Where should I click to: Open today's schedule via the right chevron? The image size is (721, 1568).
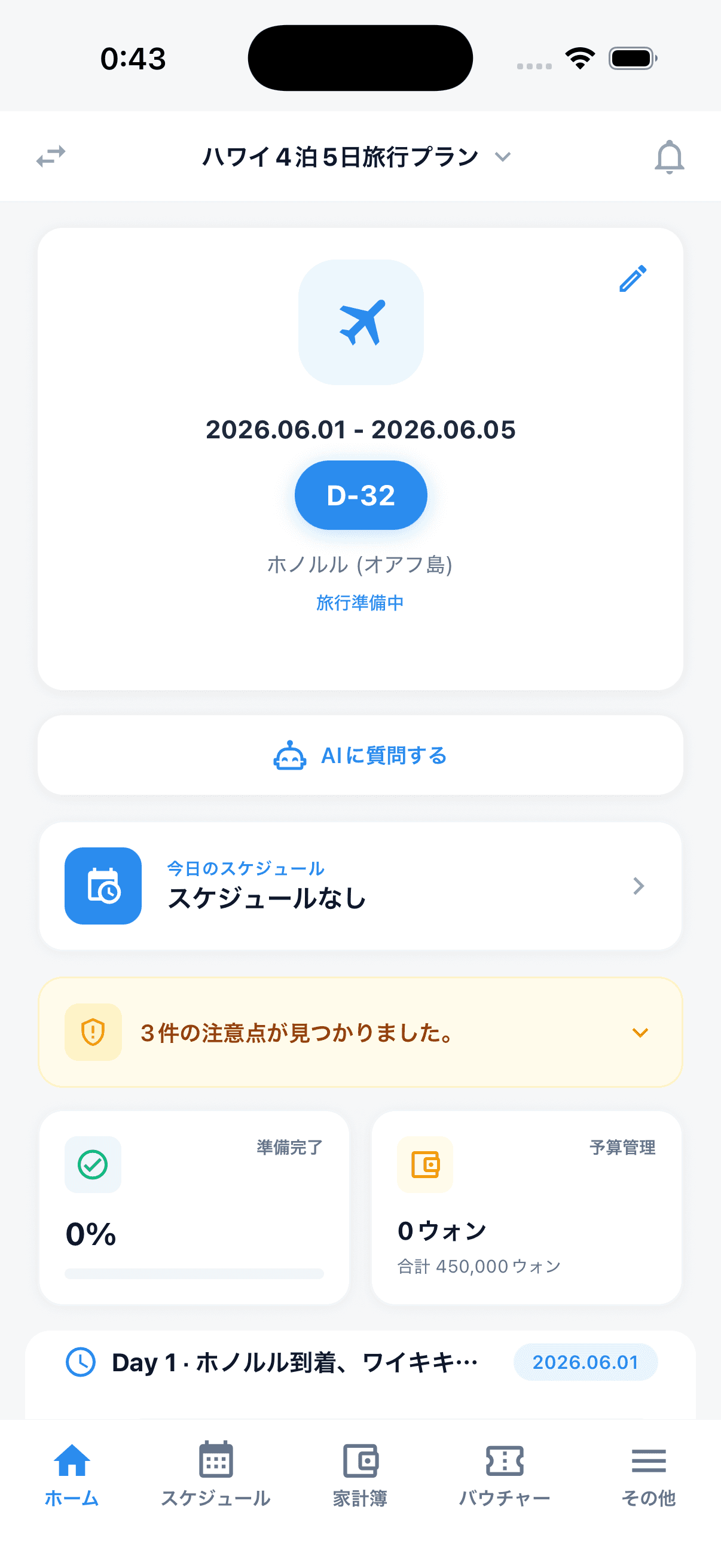click(x=638, y=886)
